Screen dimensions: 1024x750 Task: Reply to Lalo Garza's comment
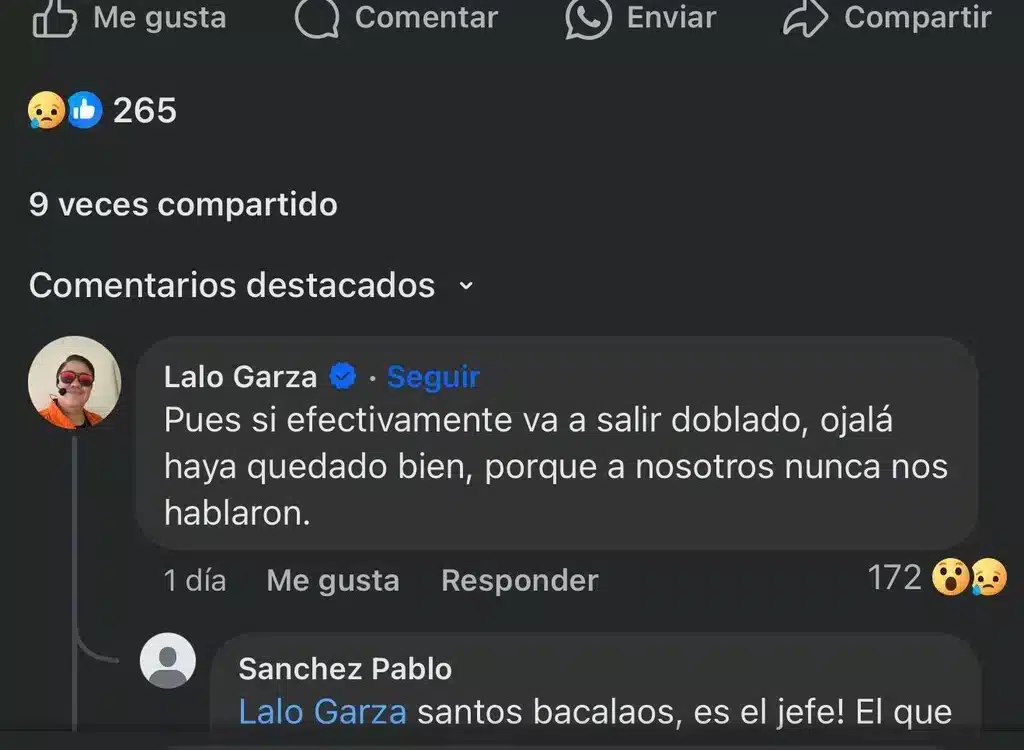(519, 581)
